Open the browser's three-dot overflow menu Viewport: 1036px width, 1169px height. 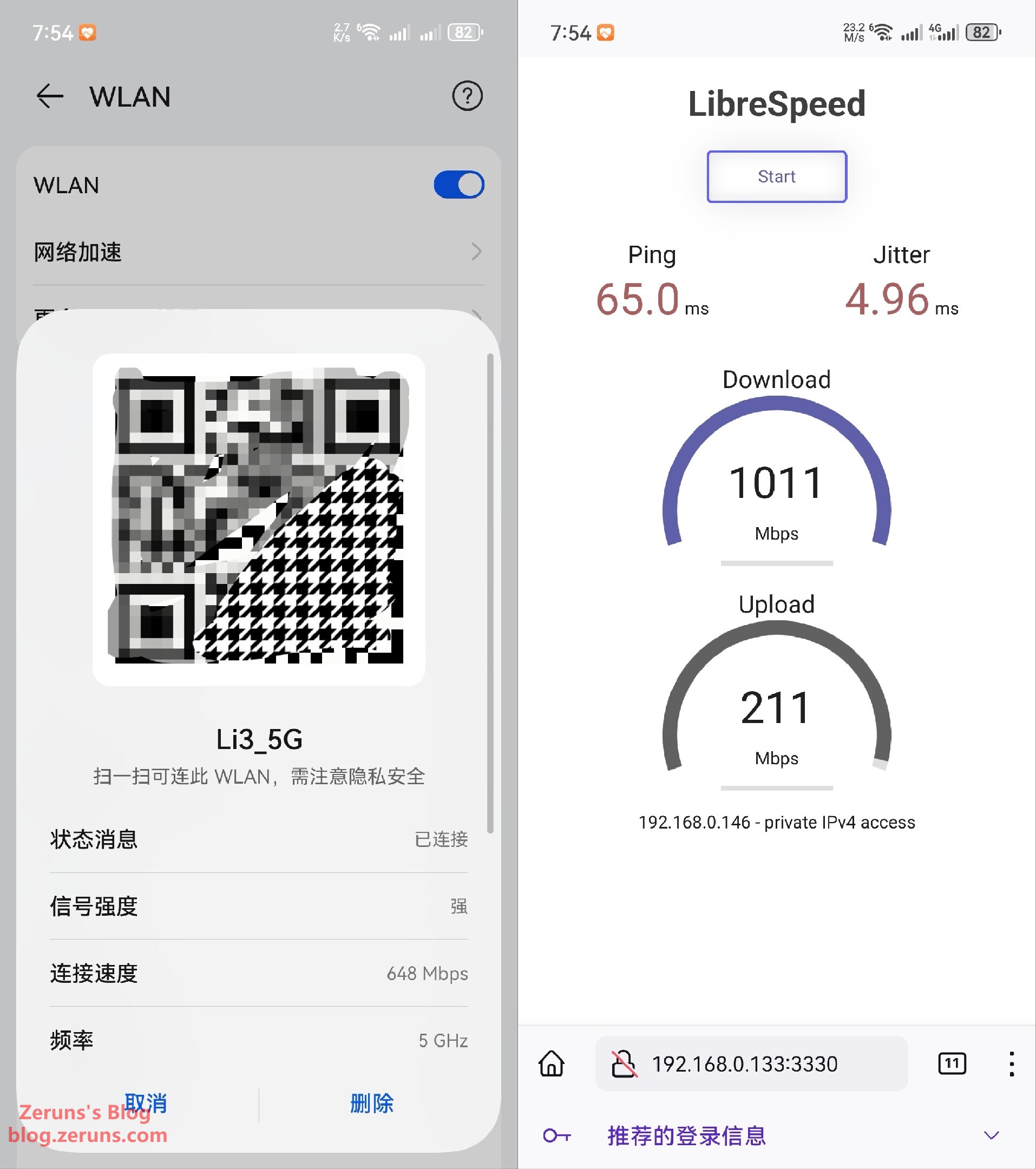coord(1012,1063)
